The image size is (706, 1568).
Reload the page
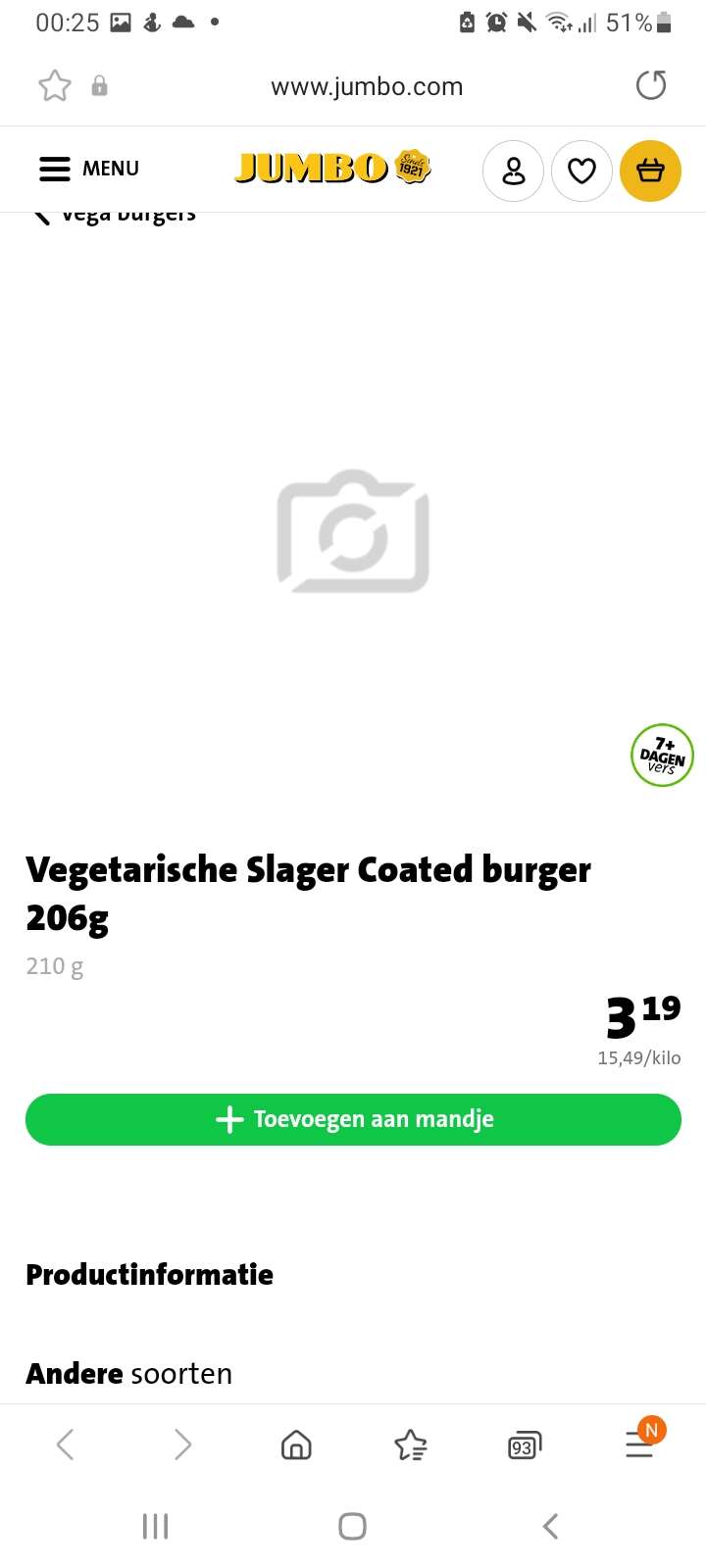click(x=650, y=85)
